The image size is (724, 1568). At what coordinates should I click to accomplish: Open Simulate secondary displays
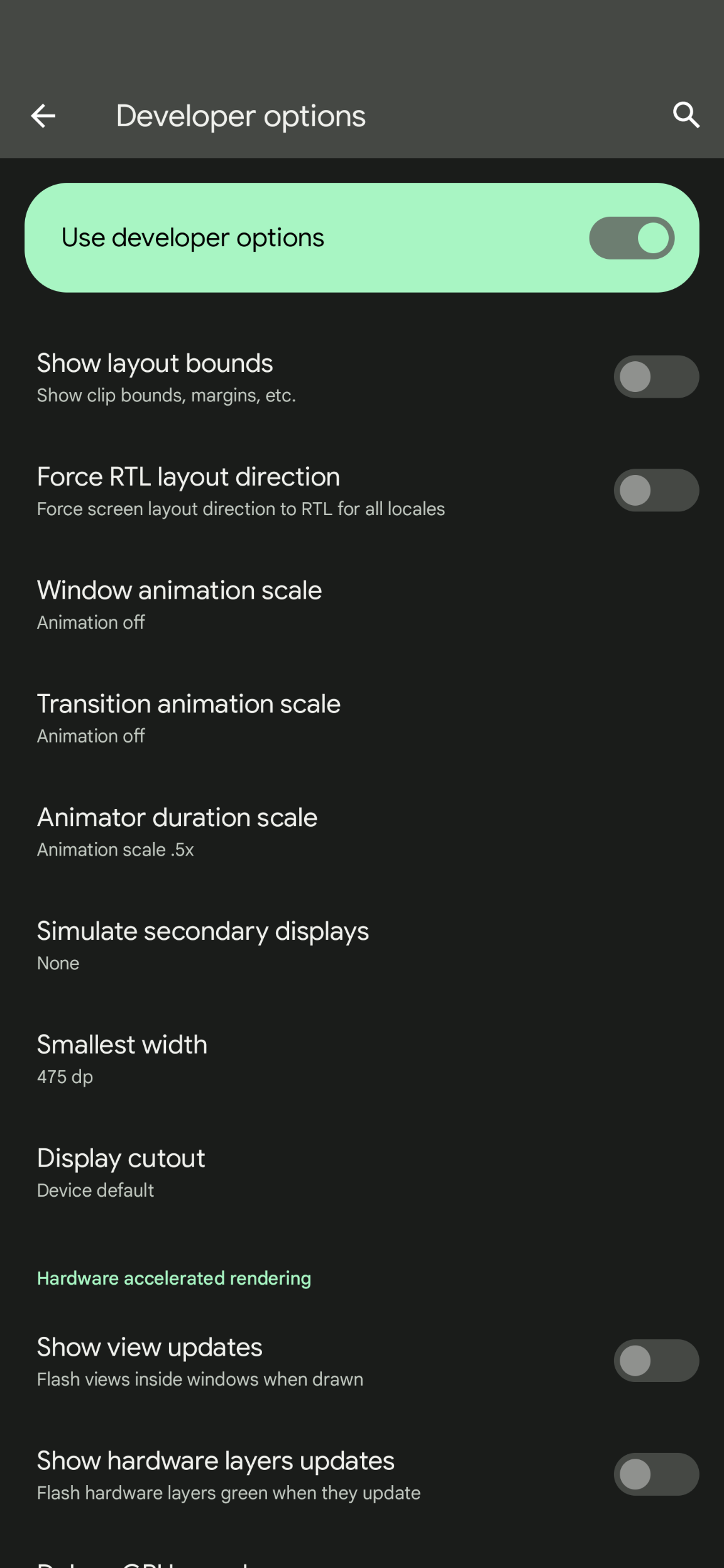pyautogui.click(x=202, y=945)
